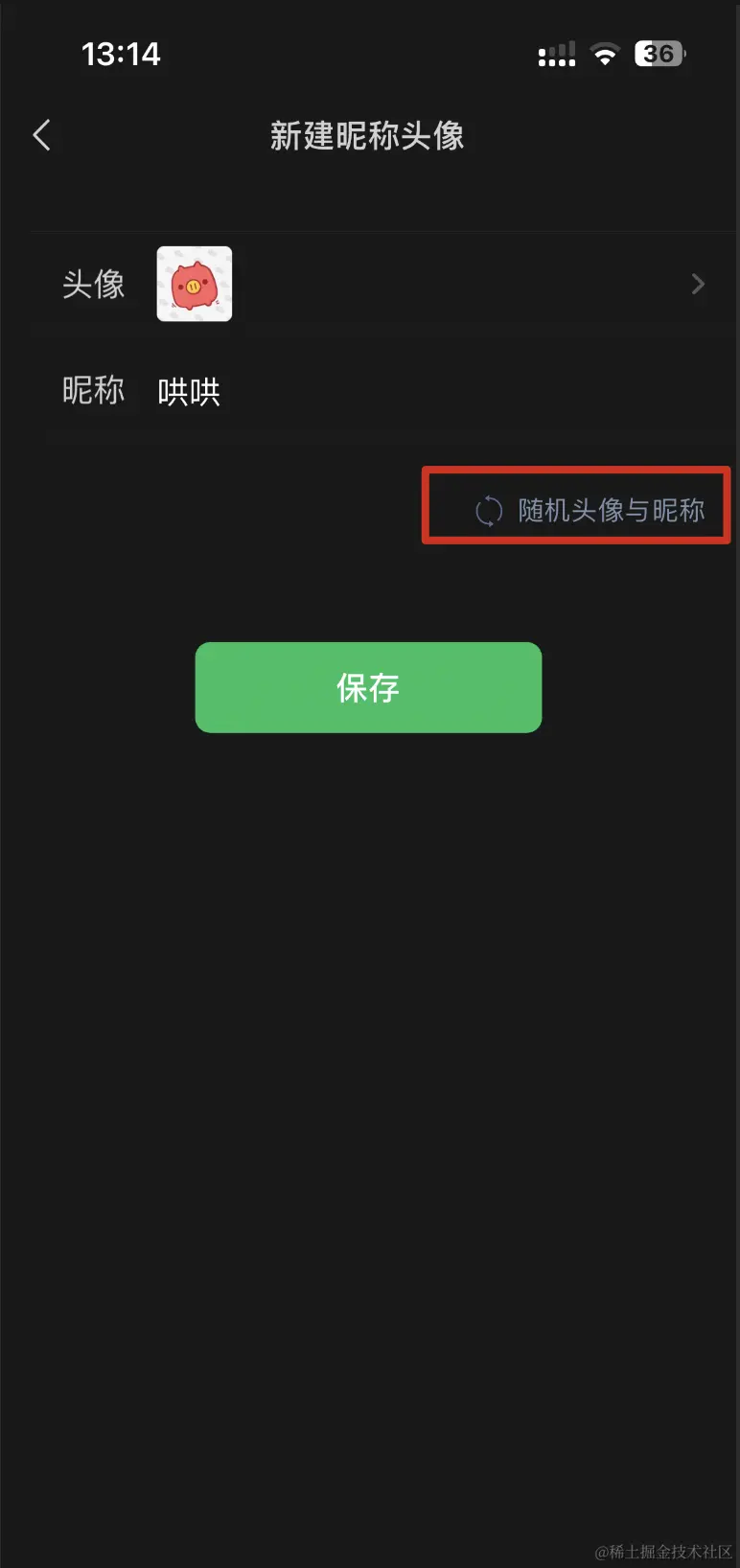740x1568 pixels.
Task: Save with the green 保存 button
Action: point(368,687)
